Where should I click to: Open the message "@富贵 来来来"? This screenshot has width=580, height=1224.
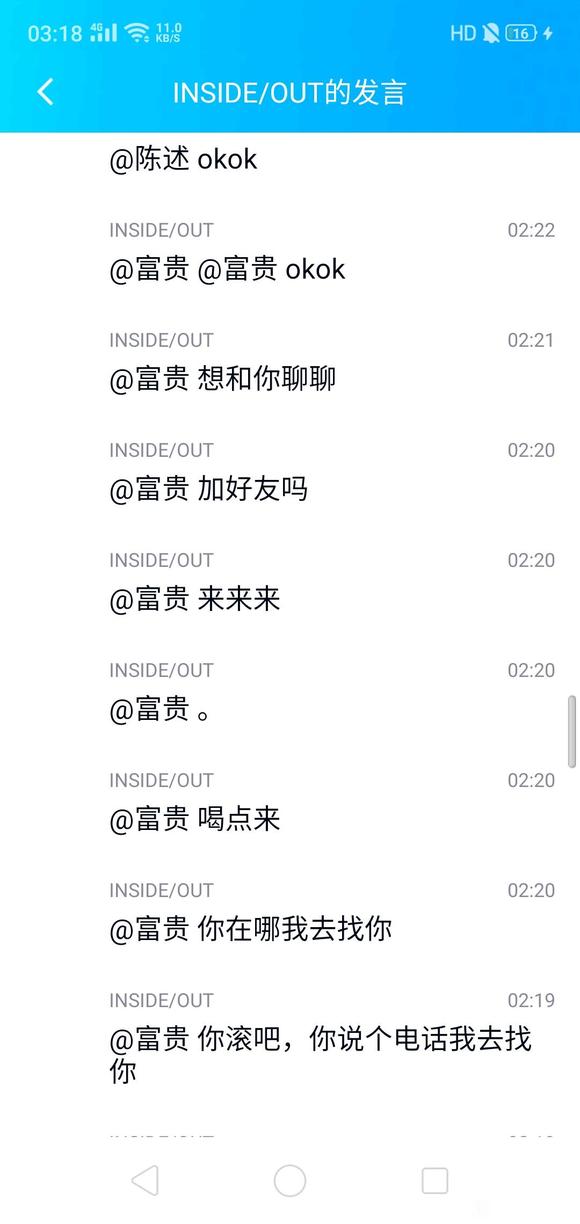(195, 599)
